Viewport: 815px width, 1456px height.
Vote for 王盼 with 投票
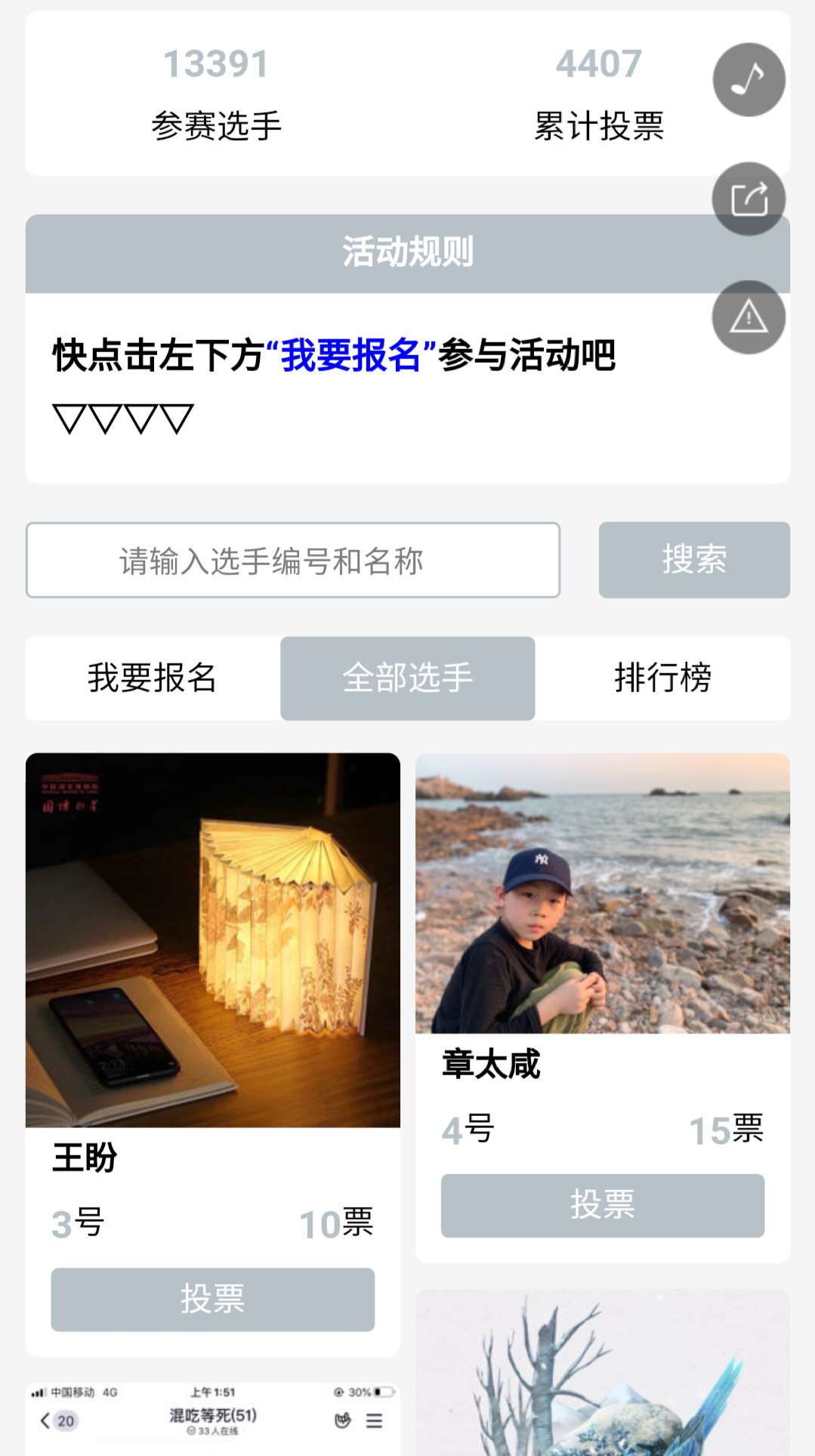point(213,1300)
